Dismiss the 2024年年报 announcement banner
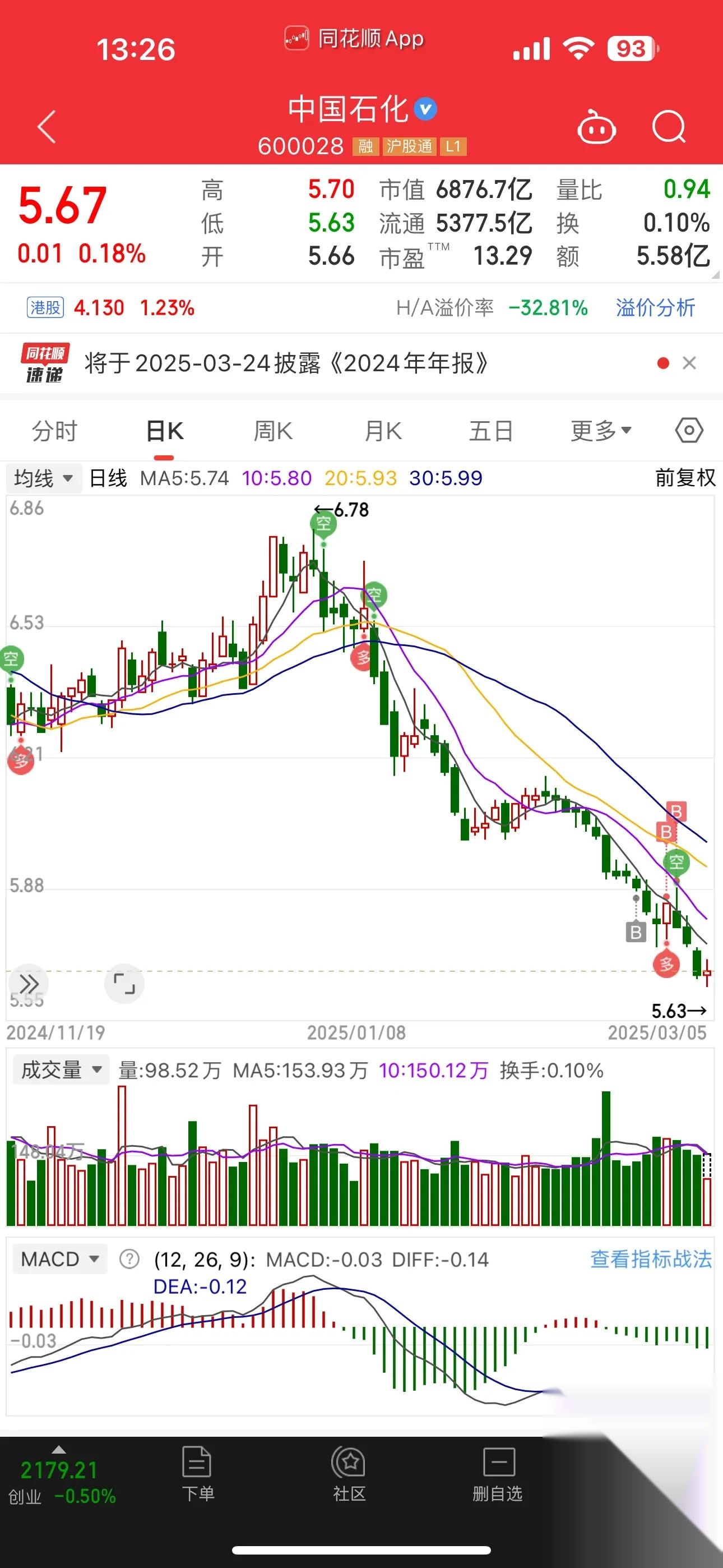 click(689, 363)
